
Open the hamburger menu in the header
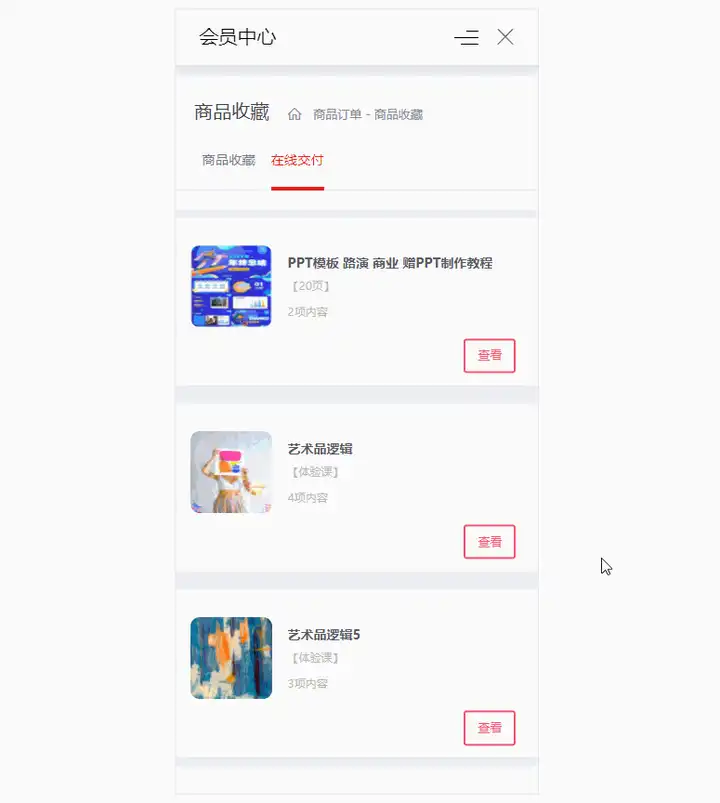point(467,38)
